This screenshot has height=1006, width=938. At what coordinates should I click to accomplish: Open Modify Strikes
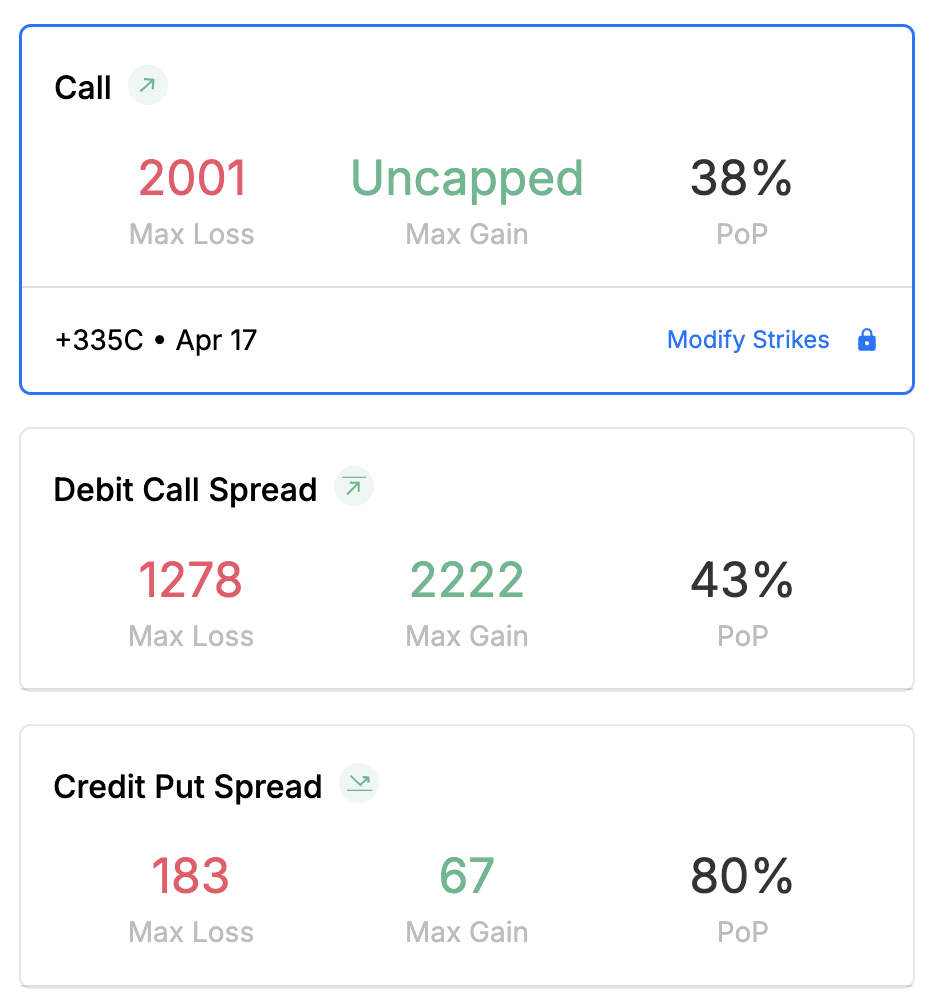click(x=748, y=340)
